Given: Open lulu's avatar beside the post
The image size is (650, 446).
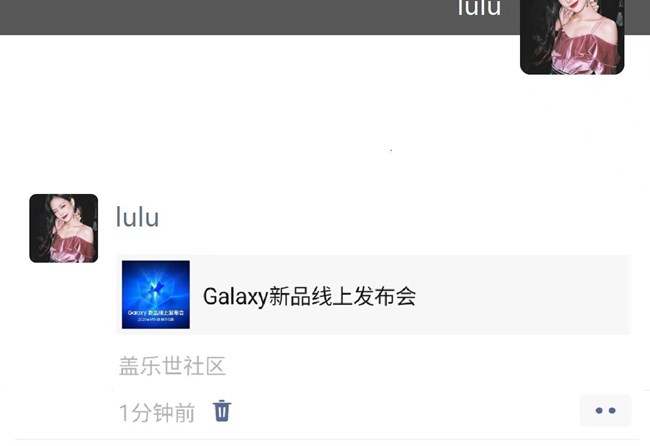Looking at the screenshot, I should [x=64, y=228].
